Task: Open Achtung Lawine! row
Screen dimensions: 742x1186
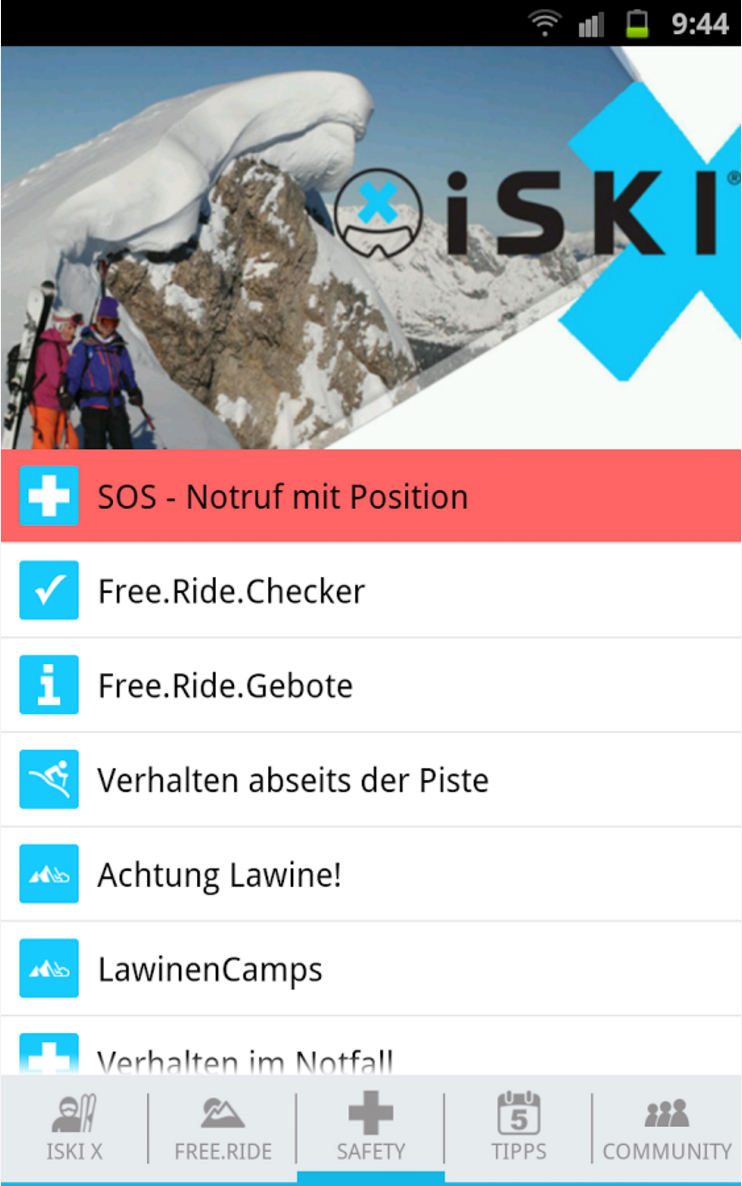Action: 370,875
